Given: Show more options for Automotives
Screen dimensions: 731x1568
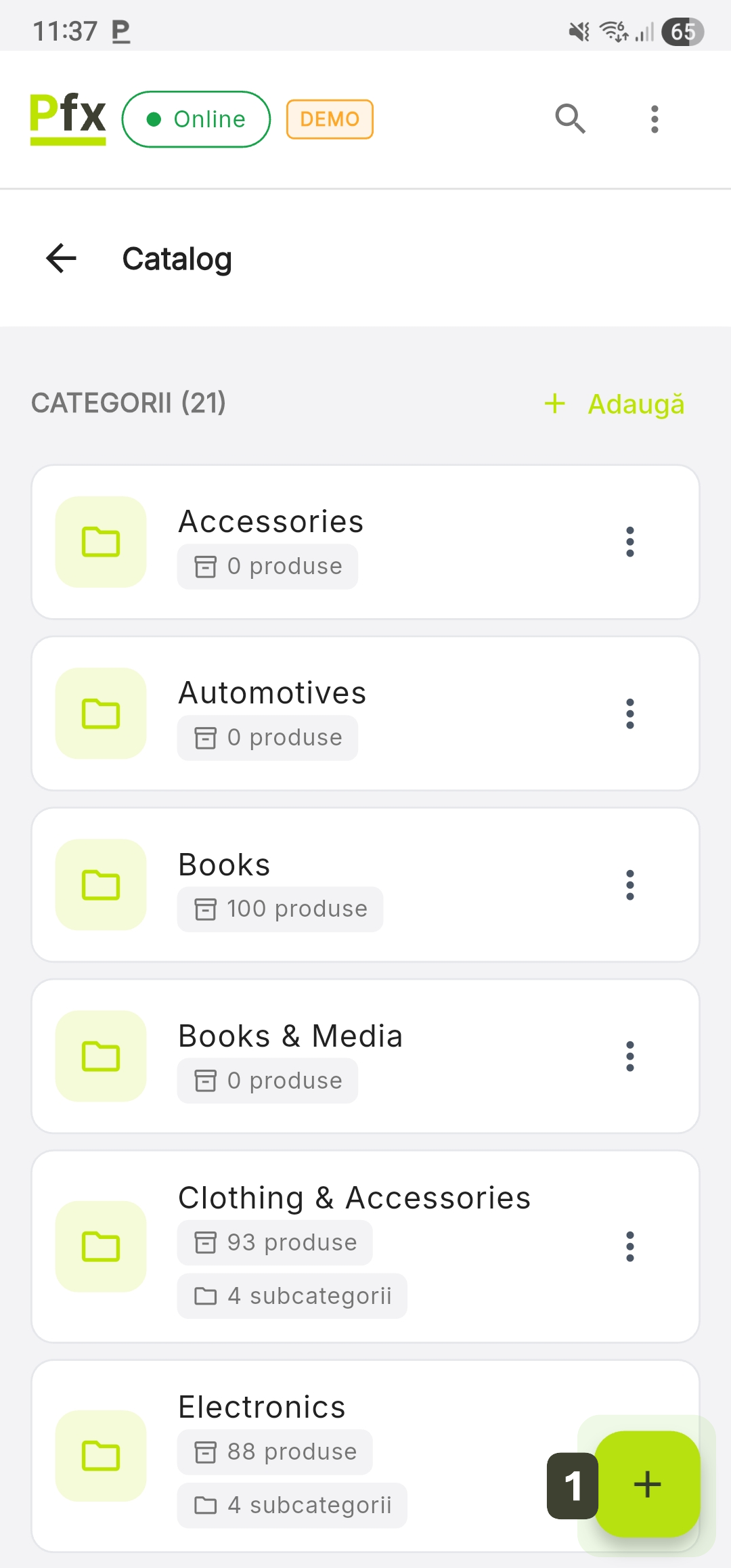Looking at the screenshot, I should pos(630,714).
